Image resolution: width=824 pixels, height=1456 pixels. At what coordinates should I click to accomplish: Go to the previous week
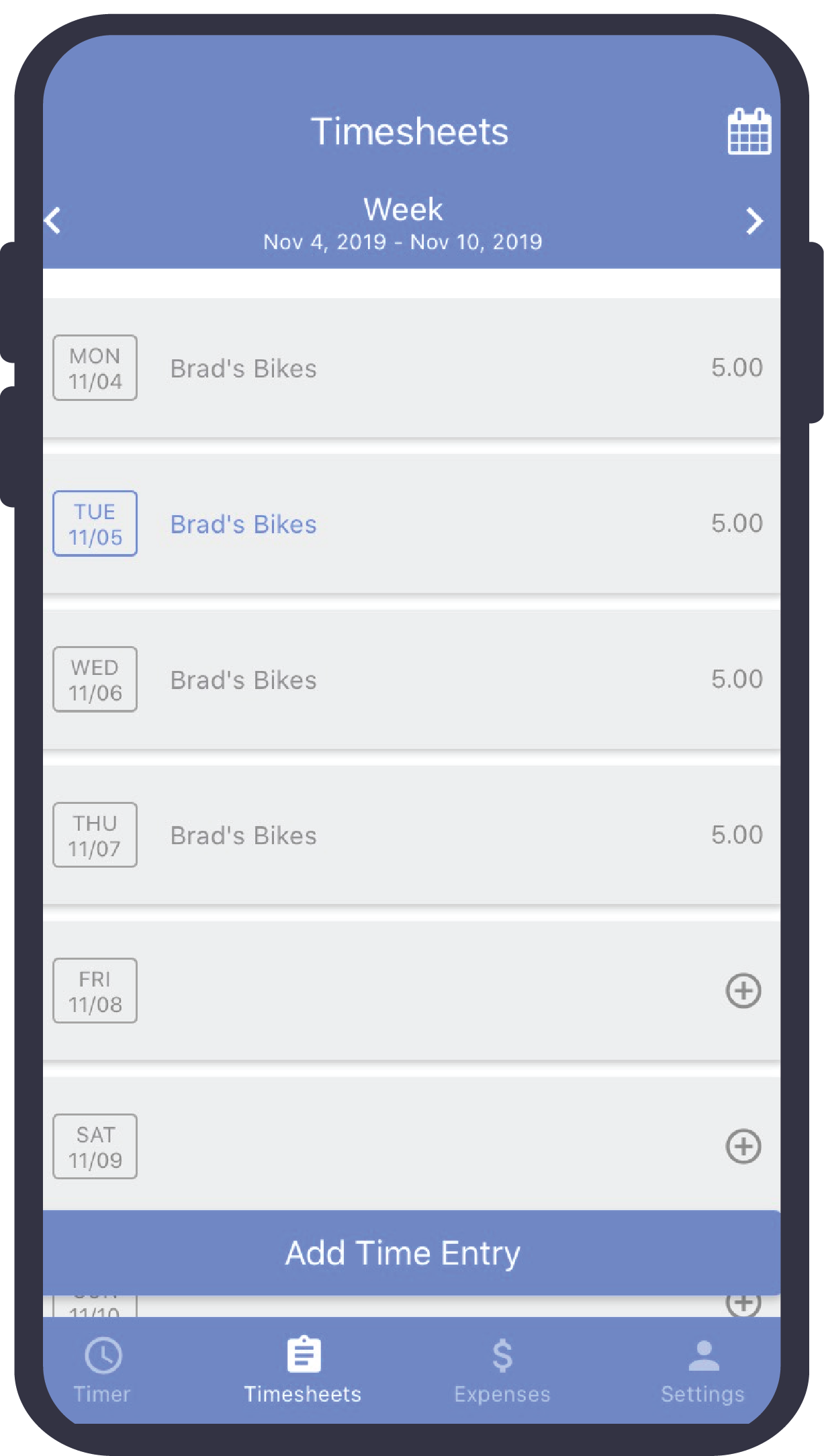tap(53, 220)
